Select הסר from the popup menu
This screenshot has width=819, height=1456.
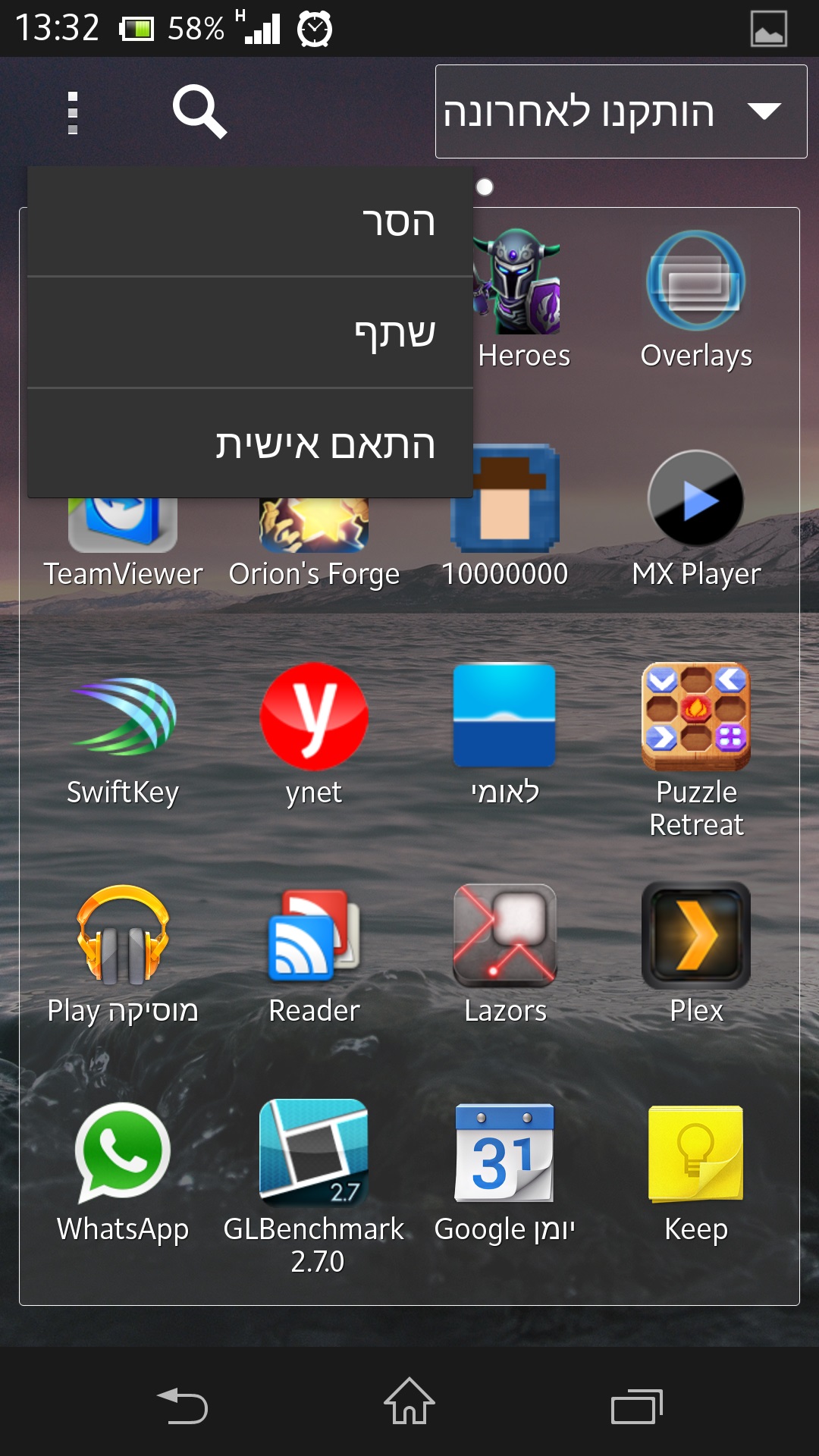250,222
